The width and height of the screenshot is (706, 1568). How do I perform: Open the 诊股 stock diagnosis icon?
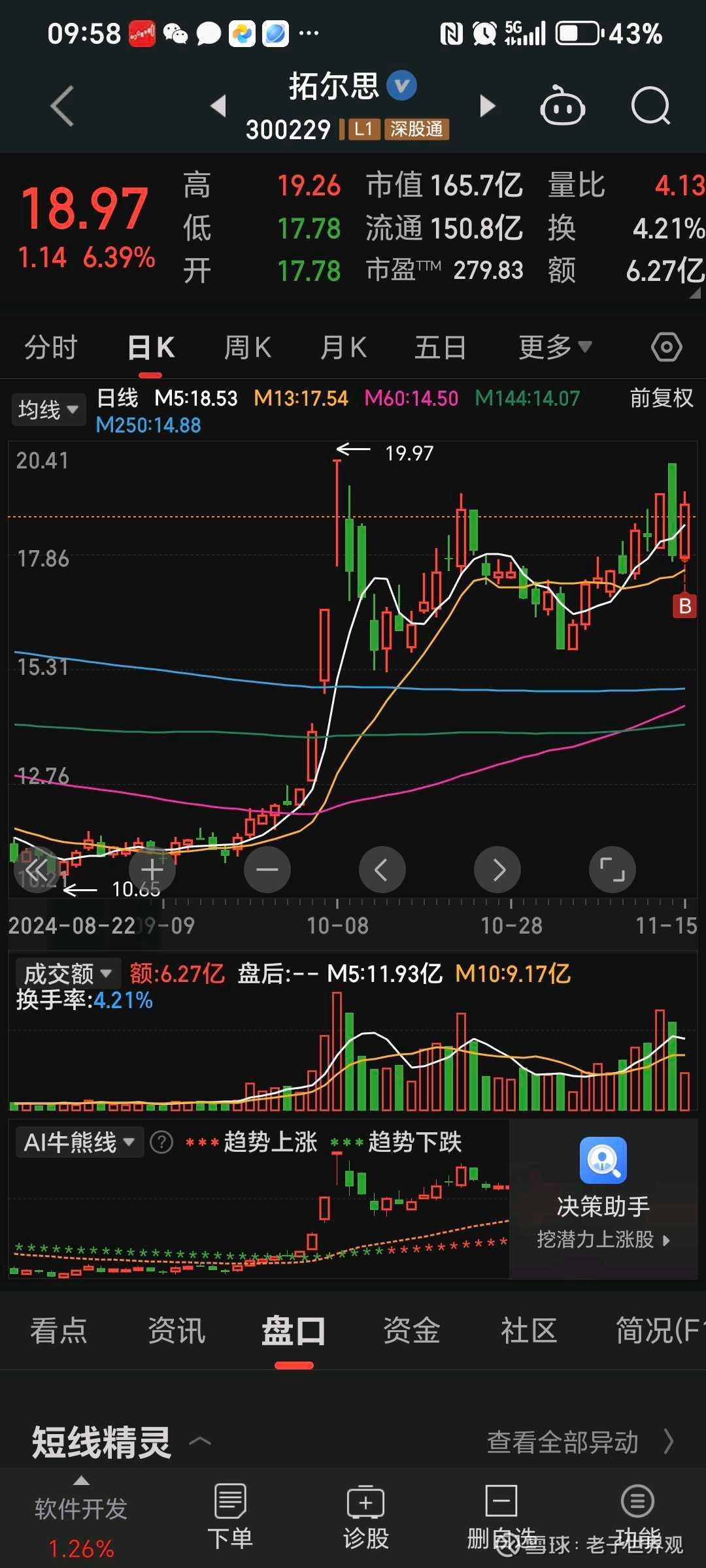pyautogui.click(x=365, y=1503)
